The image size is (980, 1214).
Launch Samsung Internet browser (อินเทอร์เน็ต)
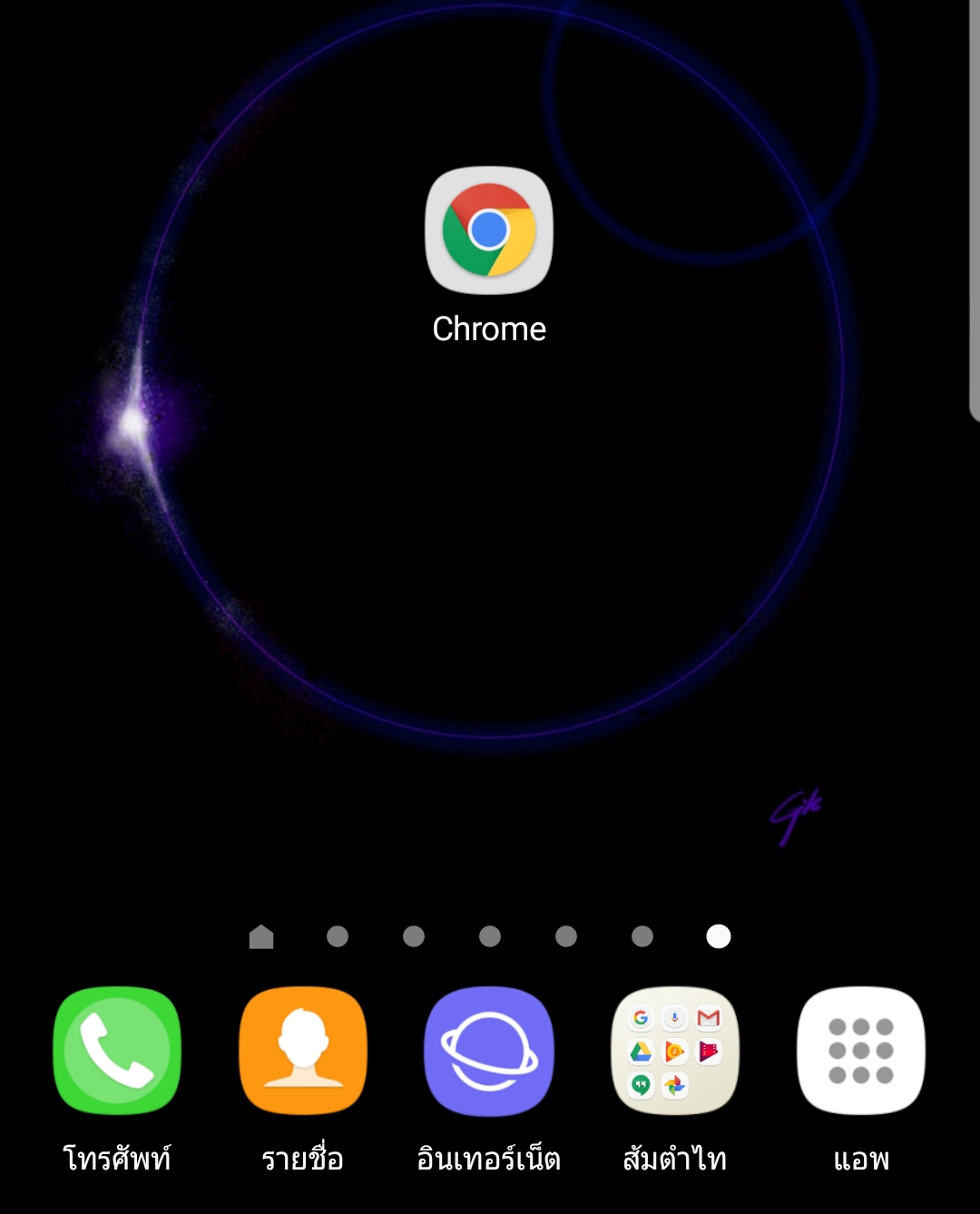(x=489, y=1050)
